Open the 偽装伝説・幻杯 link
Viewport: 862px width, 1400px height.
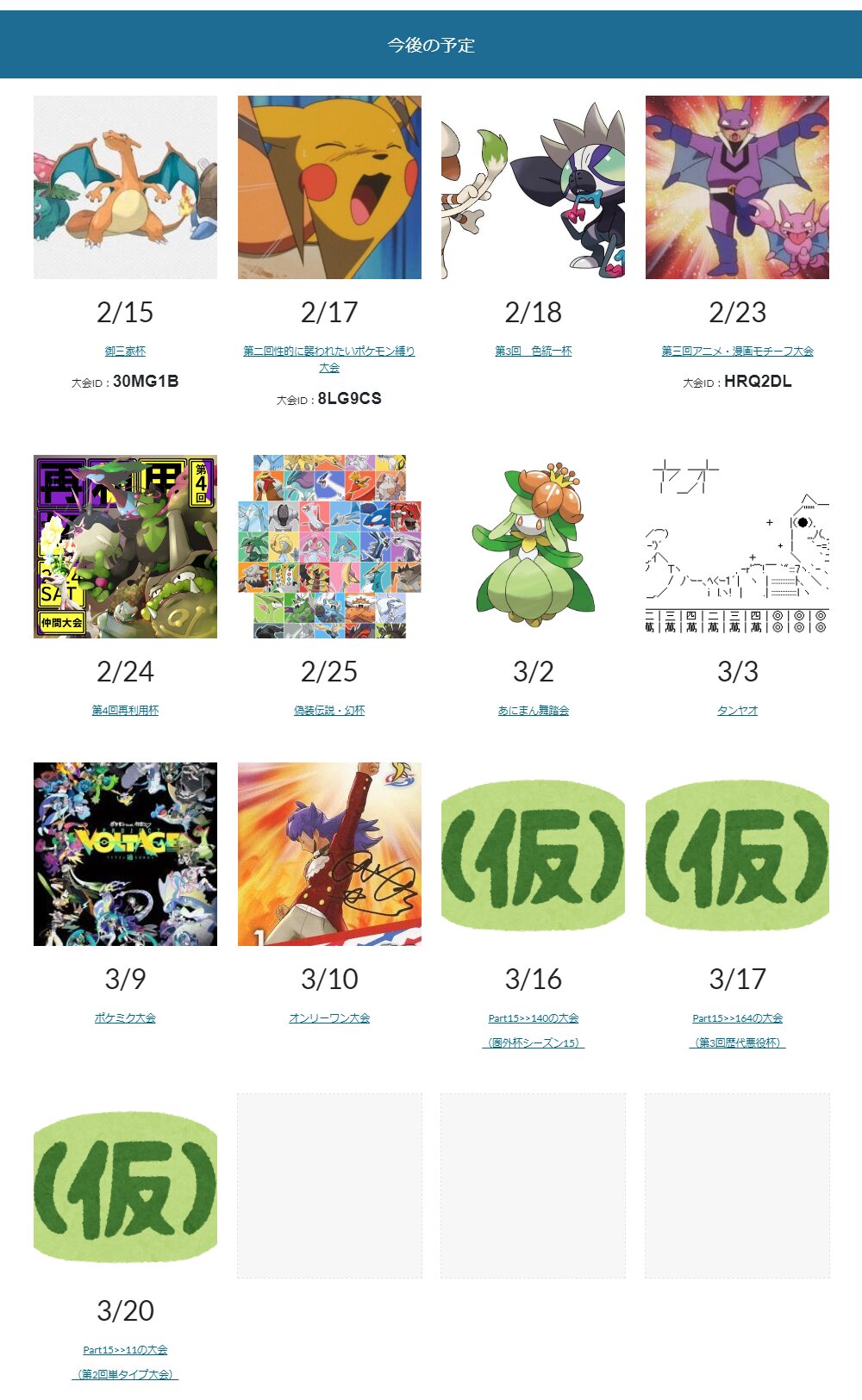329,710
